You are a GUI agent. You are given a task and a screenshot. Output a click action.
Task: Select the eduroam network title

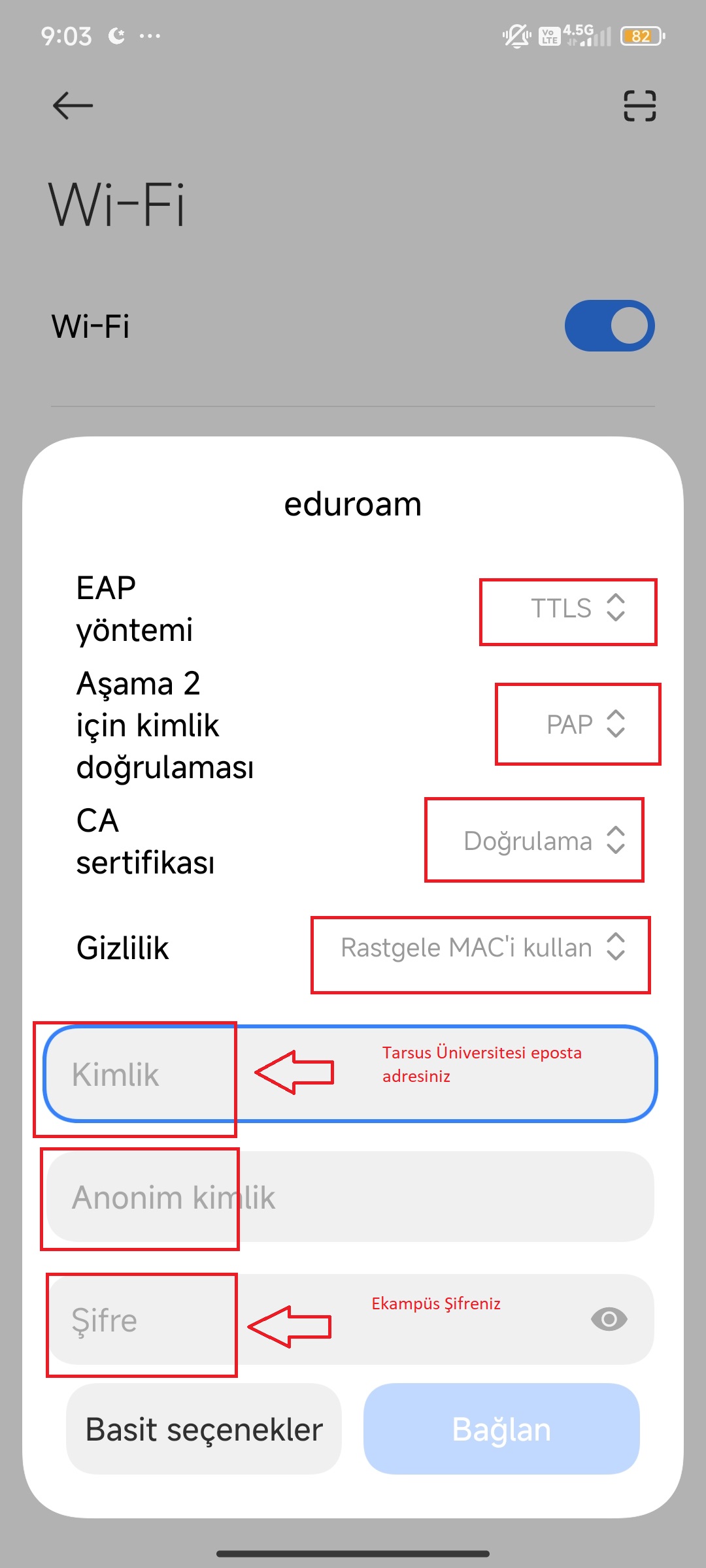pyautogui.click(x=353, y=504)
